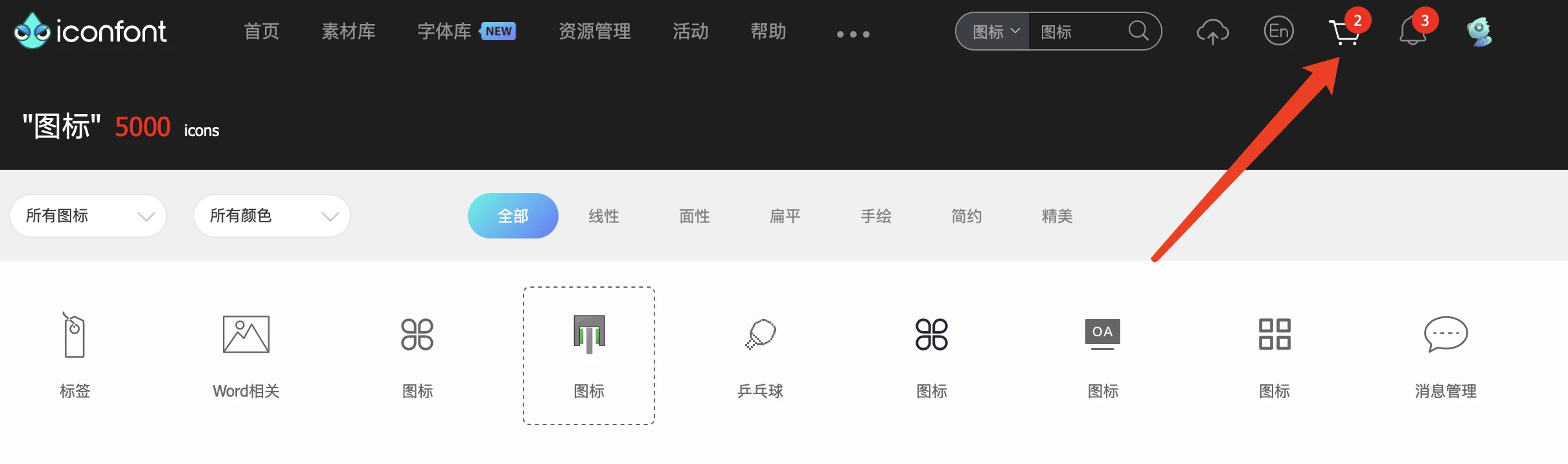Go to 首页 in top navigation
The height and width of the screenshot is (464, 1568).
pos(262,31)
